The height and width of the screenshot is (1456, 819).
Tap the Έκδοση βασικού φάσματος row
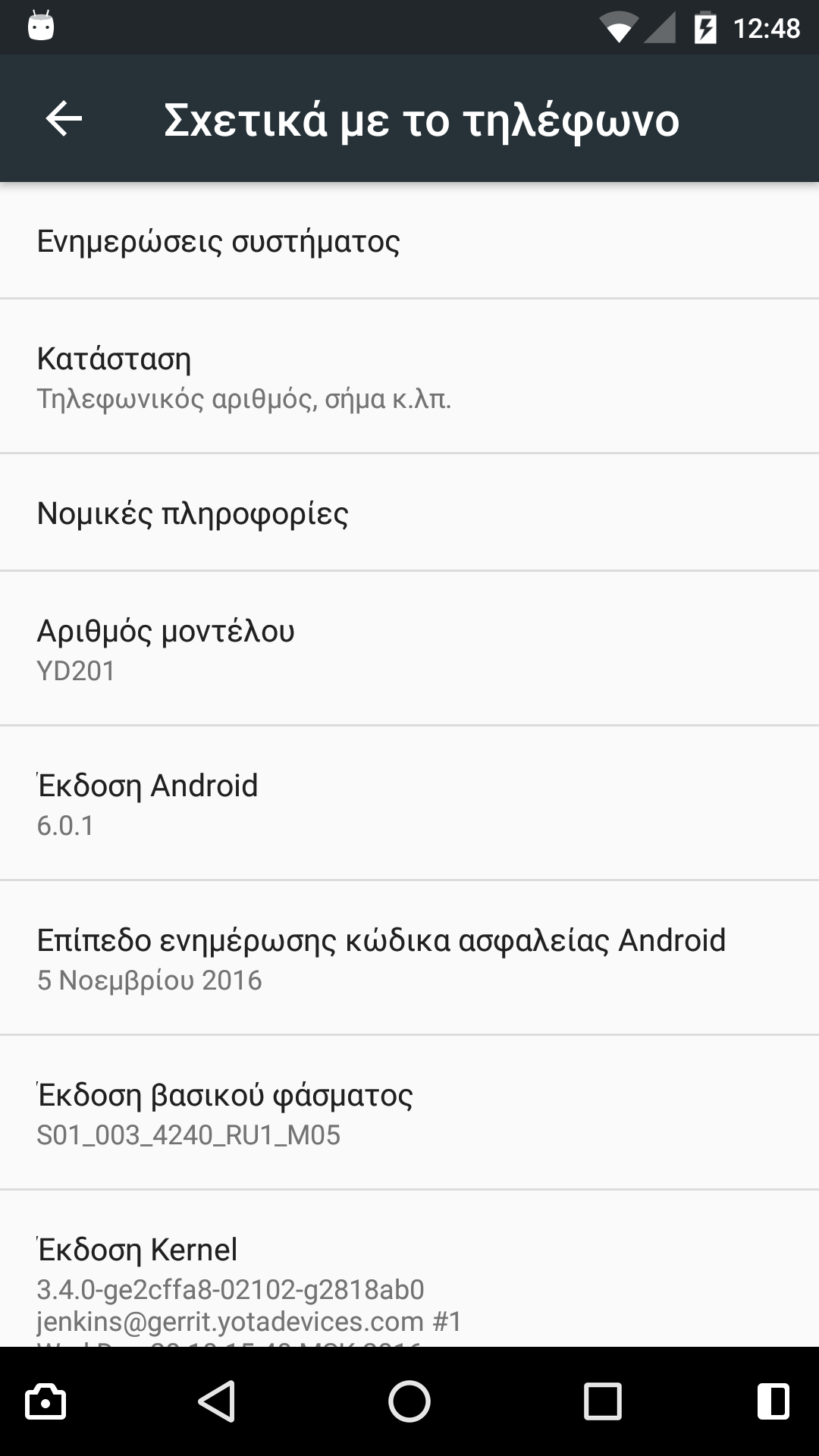tap(409, 1113)
